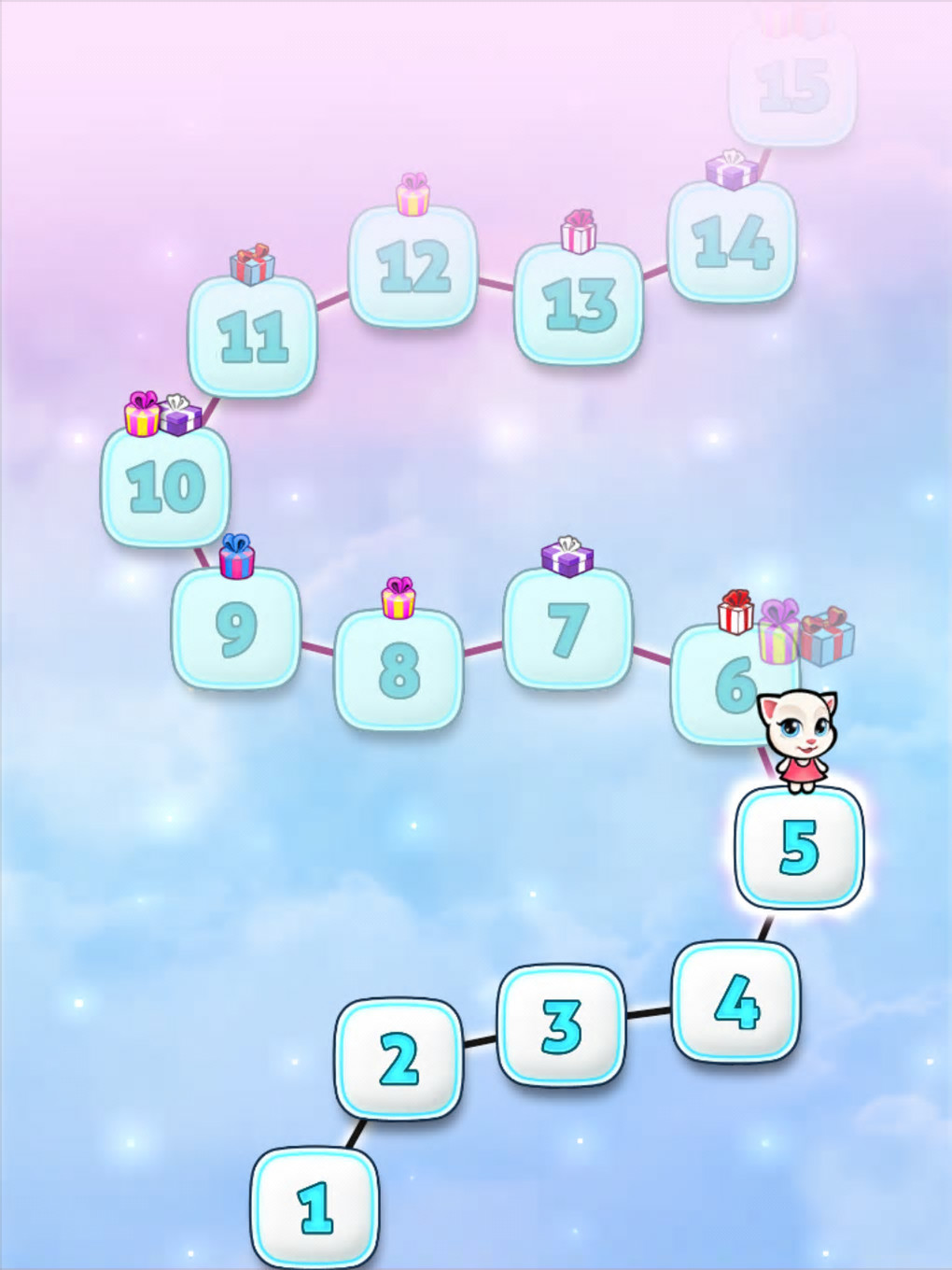Image resolution: width=952 pixels, height=1270 pixels.
Task: Tap the level 3 tile
Action: point(561,1024)
